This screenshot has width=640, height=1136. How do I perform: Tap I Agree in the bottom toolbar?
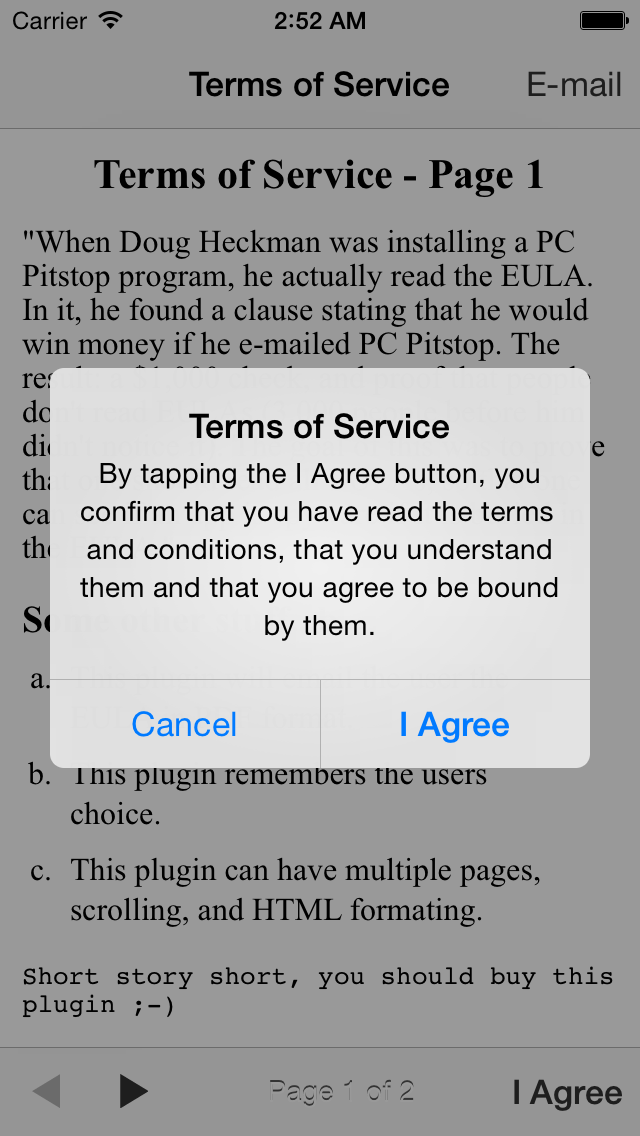coord(568,1093)
